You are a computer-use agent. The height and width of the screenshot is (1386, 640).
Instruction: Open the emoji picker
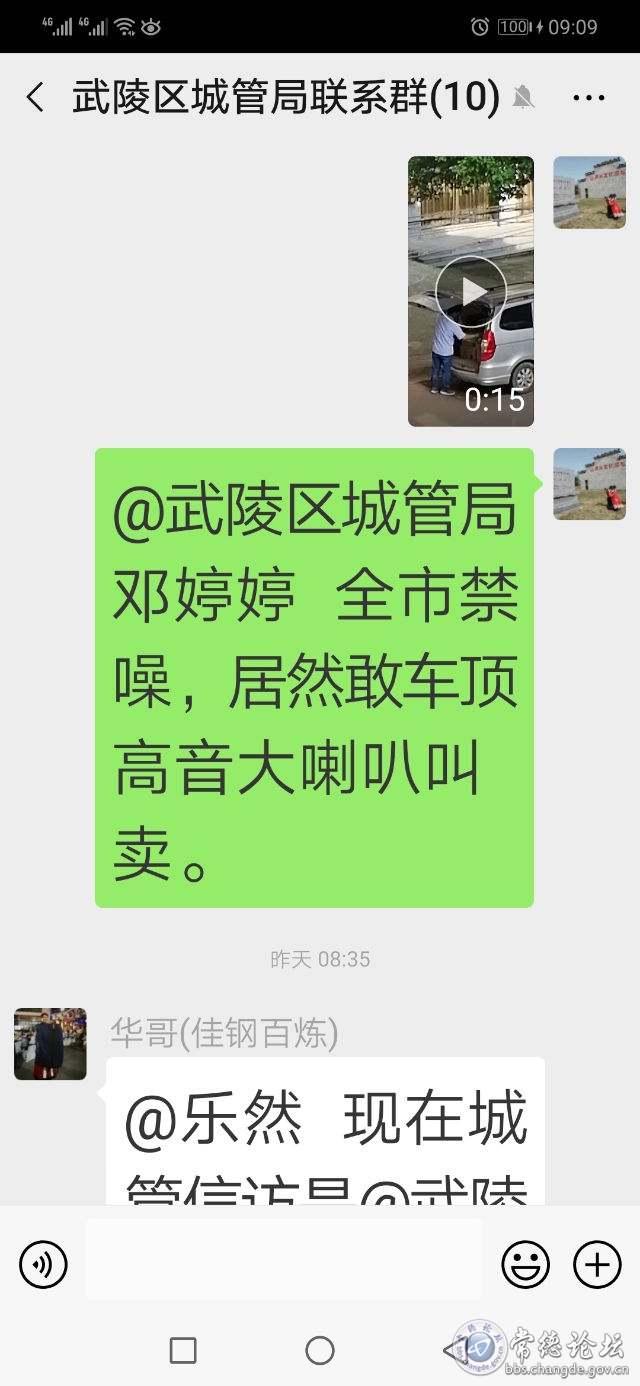(x=526, y=1265)
